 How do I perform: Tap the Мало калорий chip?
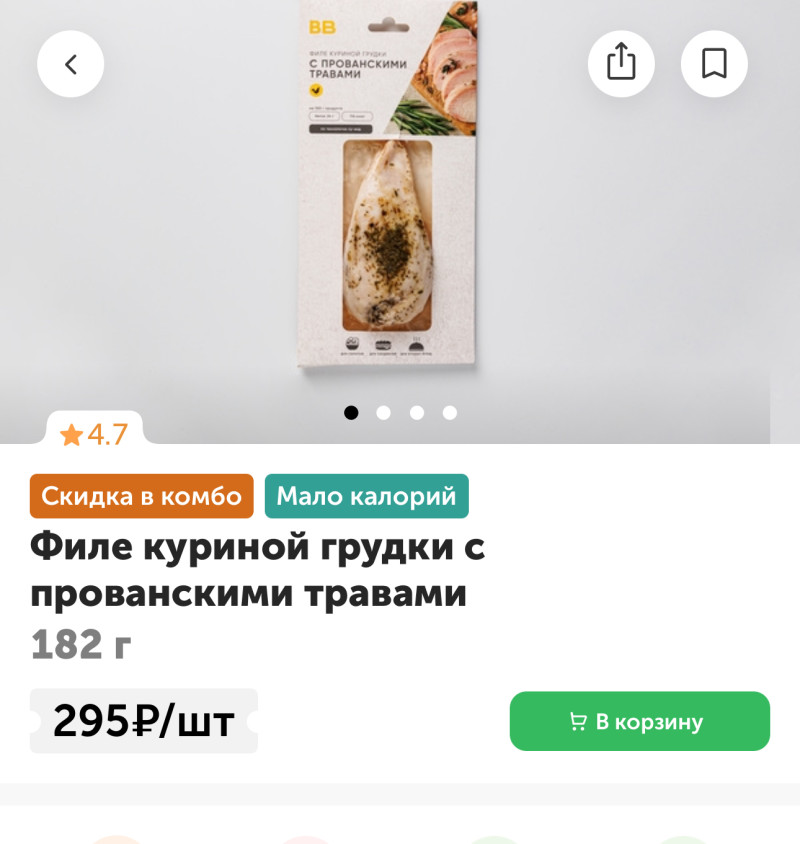click(x=366, y=496)
